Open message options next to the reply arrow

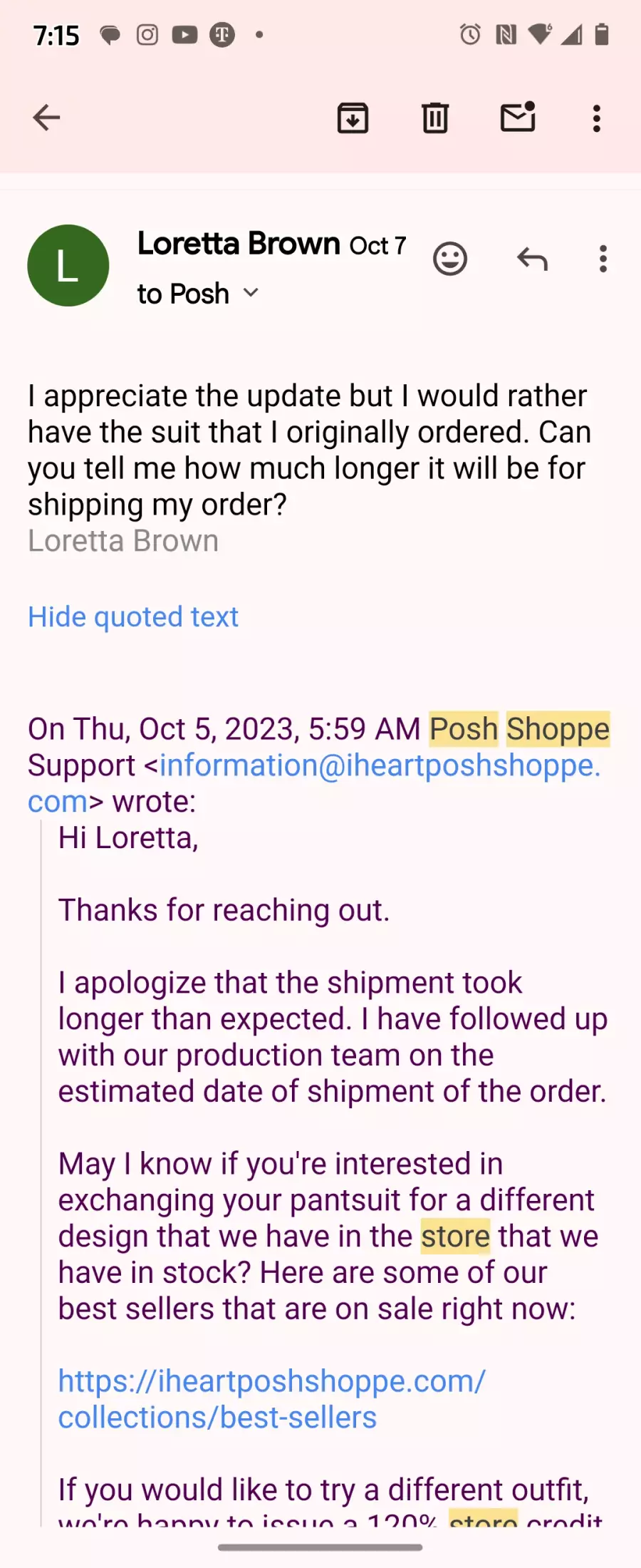tap(603, 259)
